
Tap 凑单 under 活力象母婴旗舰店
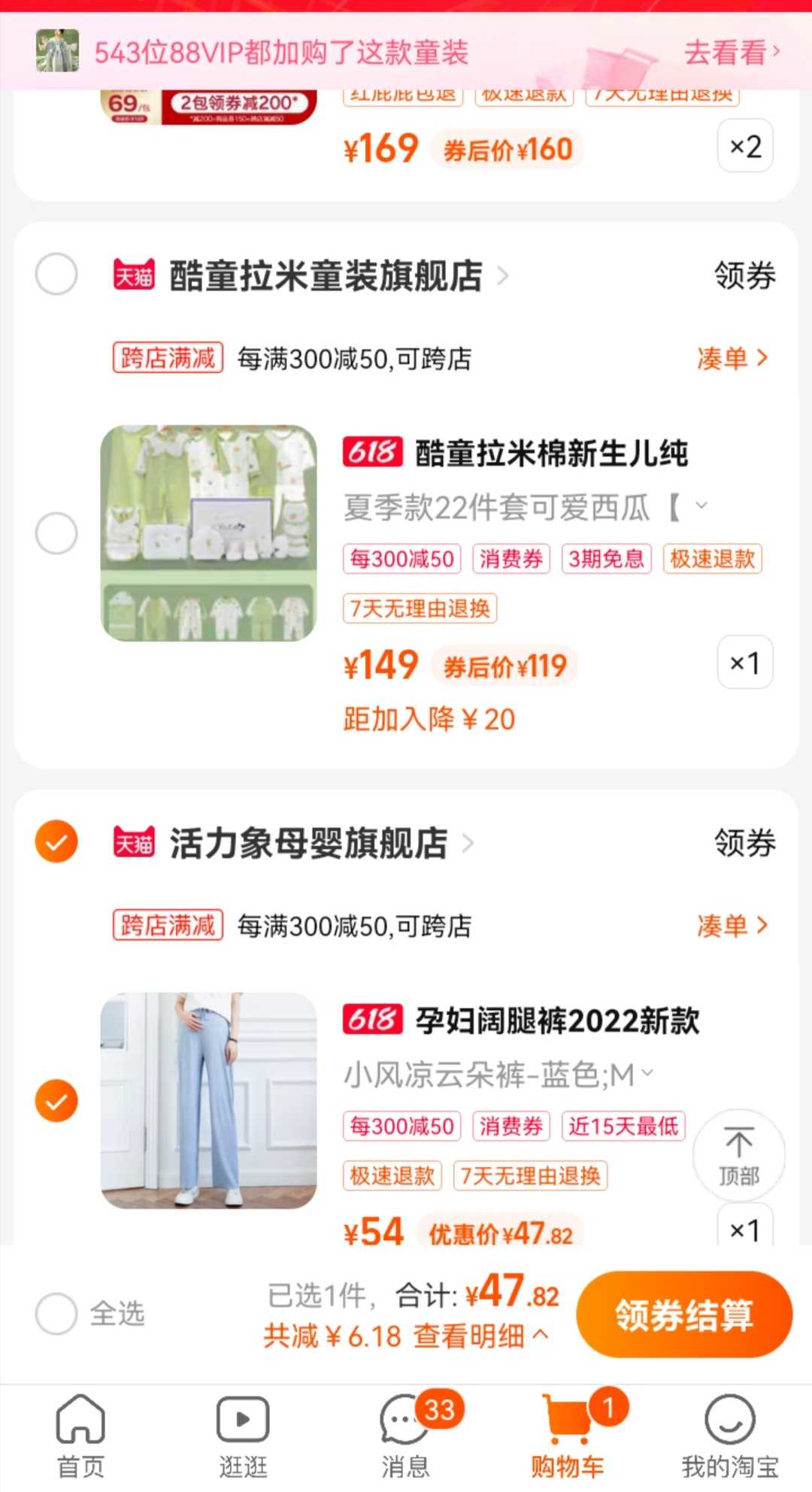point(732,925)
